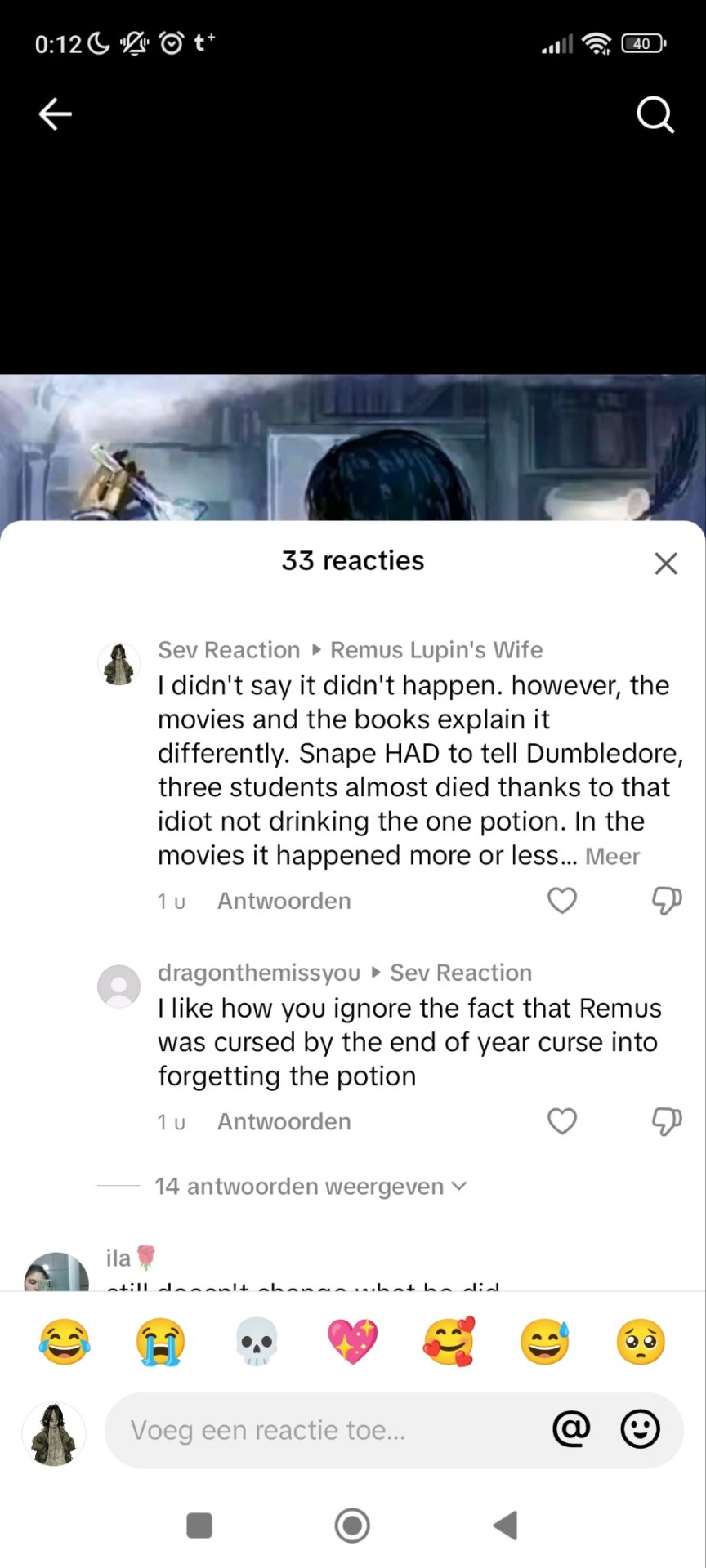The width and height of the screenshot is (706, 1568).
Task: Insert the skull emoji
Action: [257, 1342]
